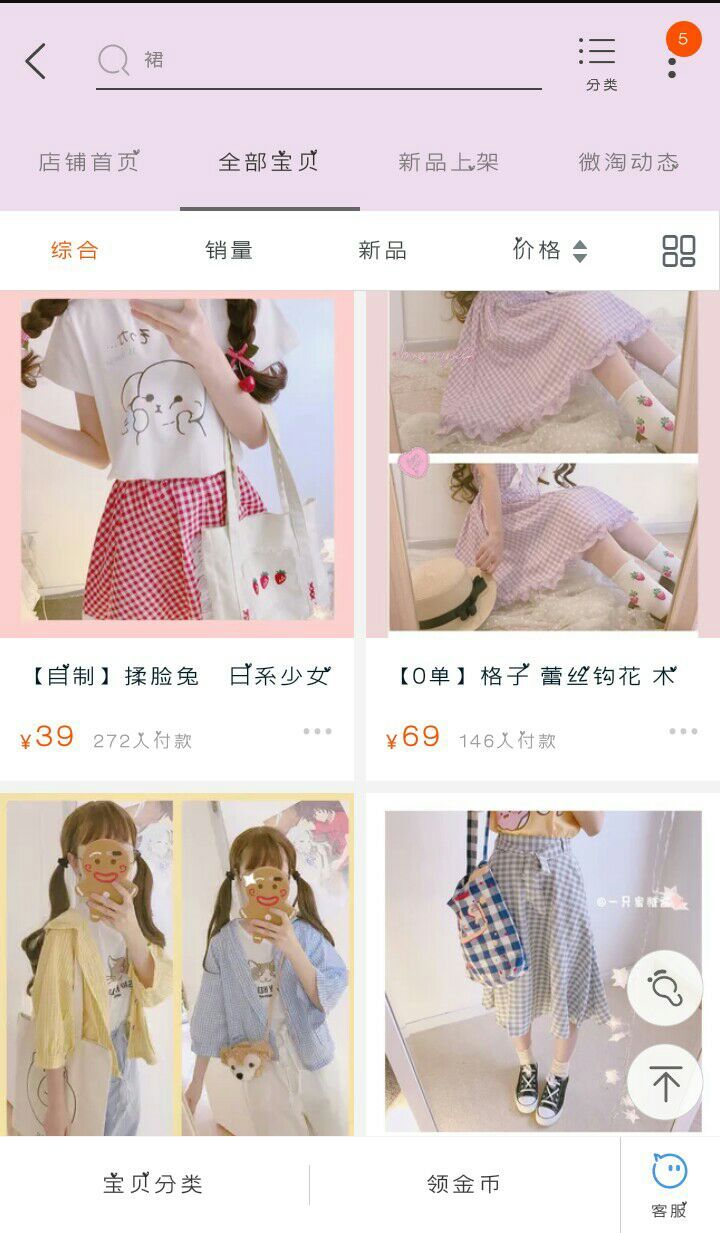Tap the back-to-top arrow button
The height and width of the screenshot is (1233, 720).
(665, 1082)
